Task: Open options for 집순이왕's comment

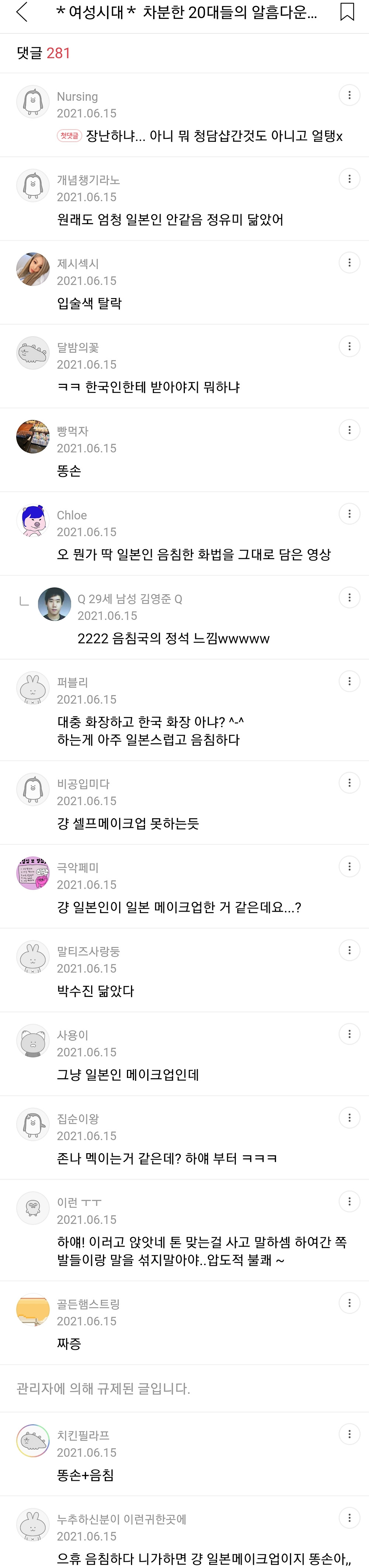Action: (349, 1118)
